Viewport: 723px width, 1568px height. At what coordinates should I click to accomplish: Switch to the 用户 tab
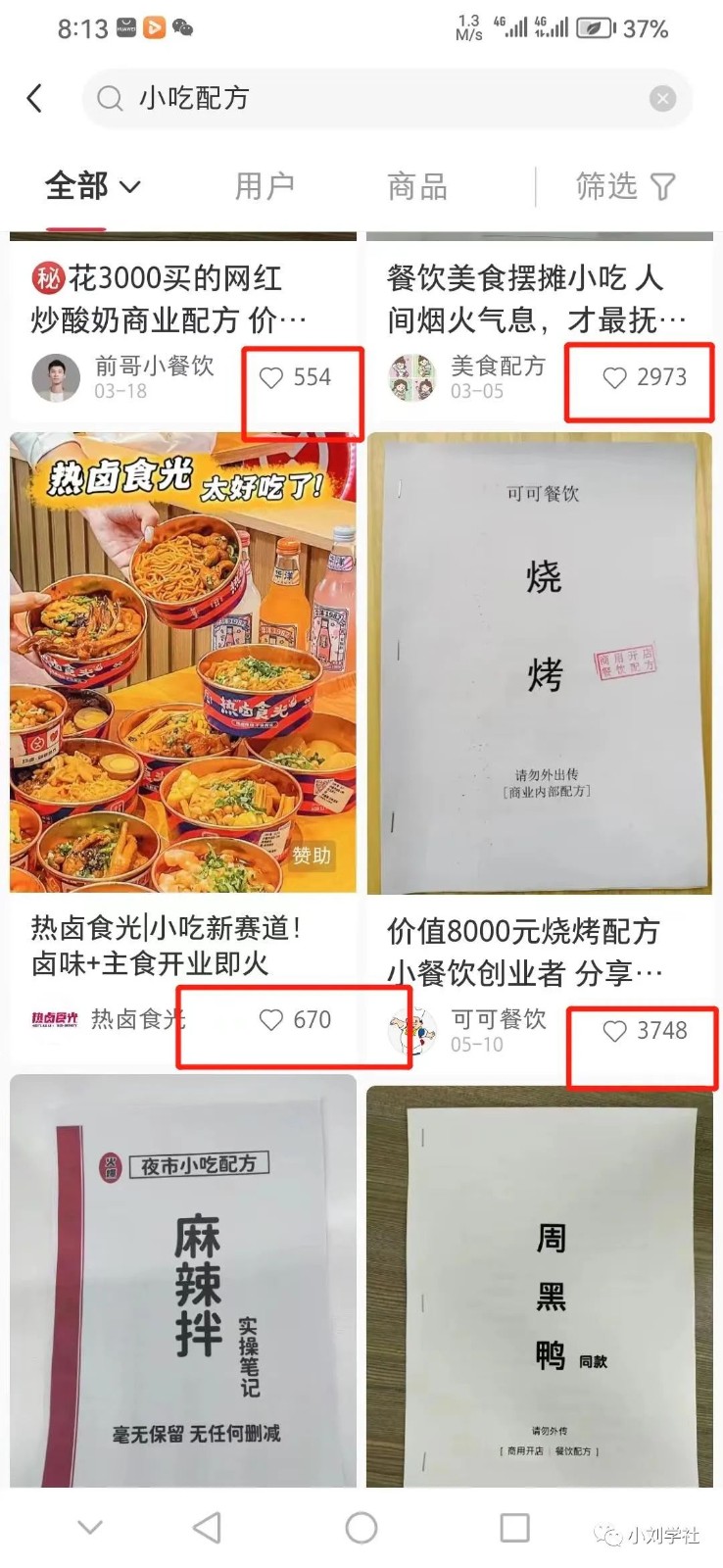[263, 185]
